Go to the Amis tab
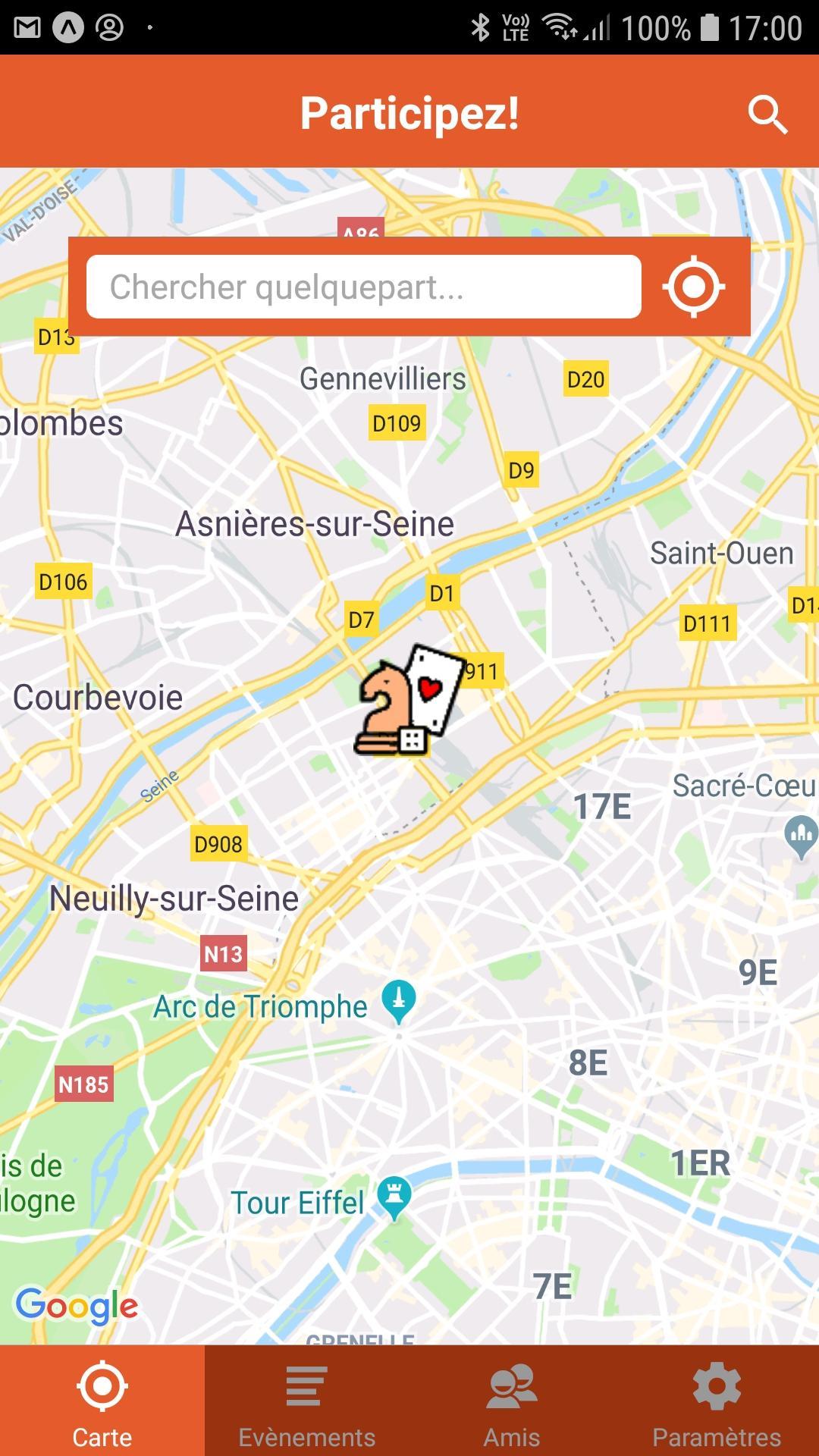Image resolution: width=819 pixels, height=1456 pixels. [512, 1401]
